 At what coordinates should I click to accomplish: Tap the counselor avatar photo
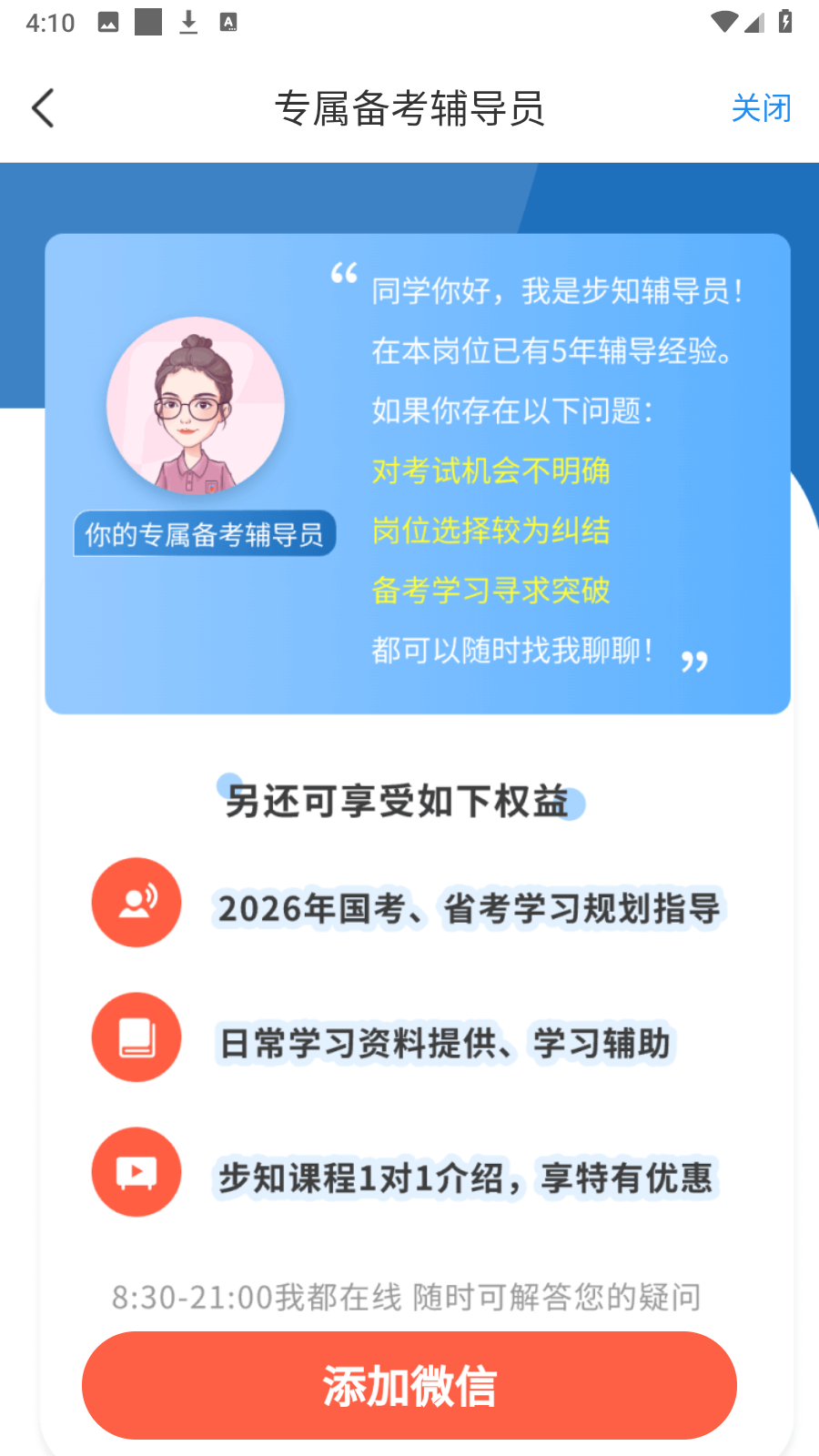[196, 407]
